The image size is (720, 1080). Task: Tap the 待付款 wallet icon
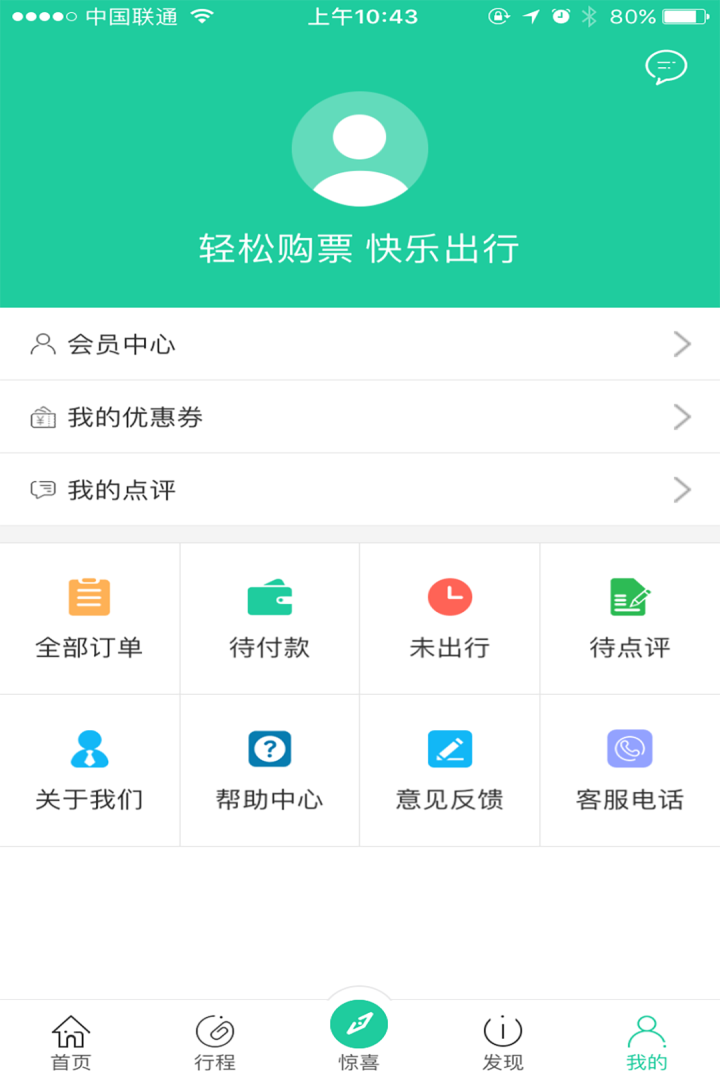click(x=268, y=595)
